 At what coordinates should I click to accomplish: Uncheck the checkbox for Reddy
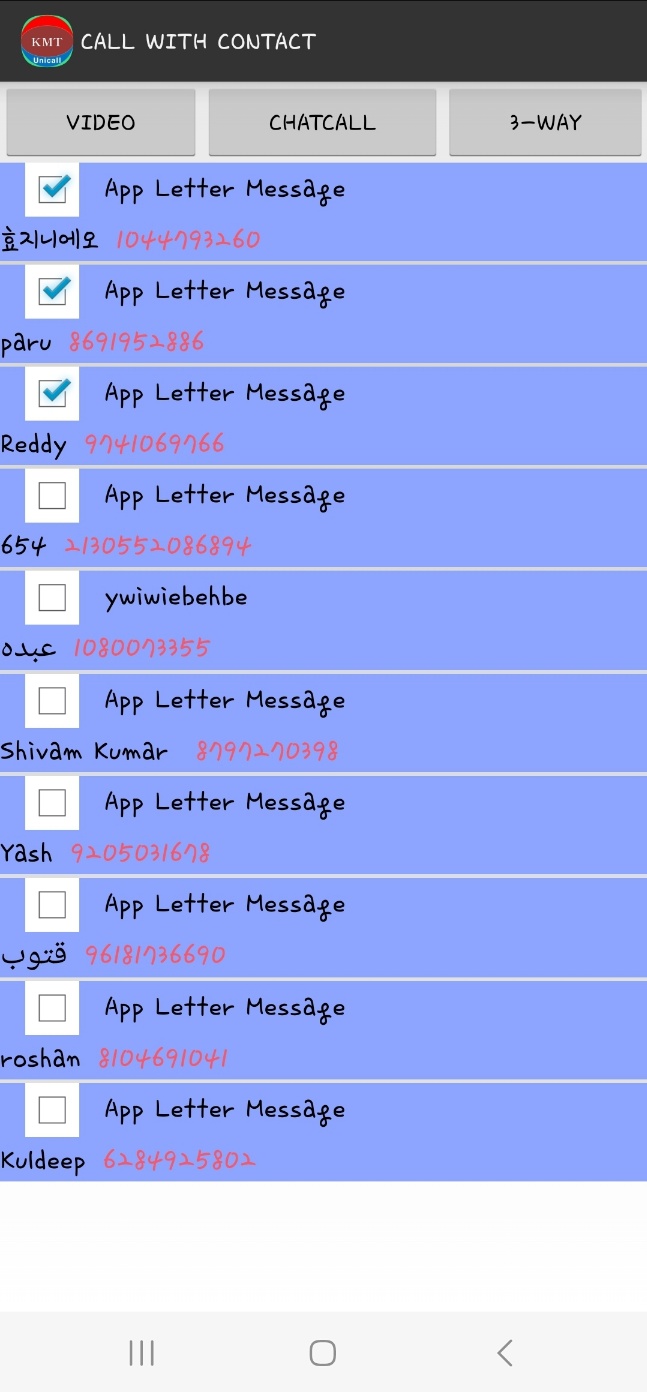(x=52, y=393)
